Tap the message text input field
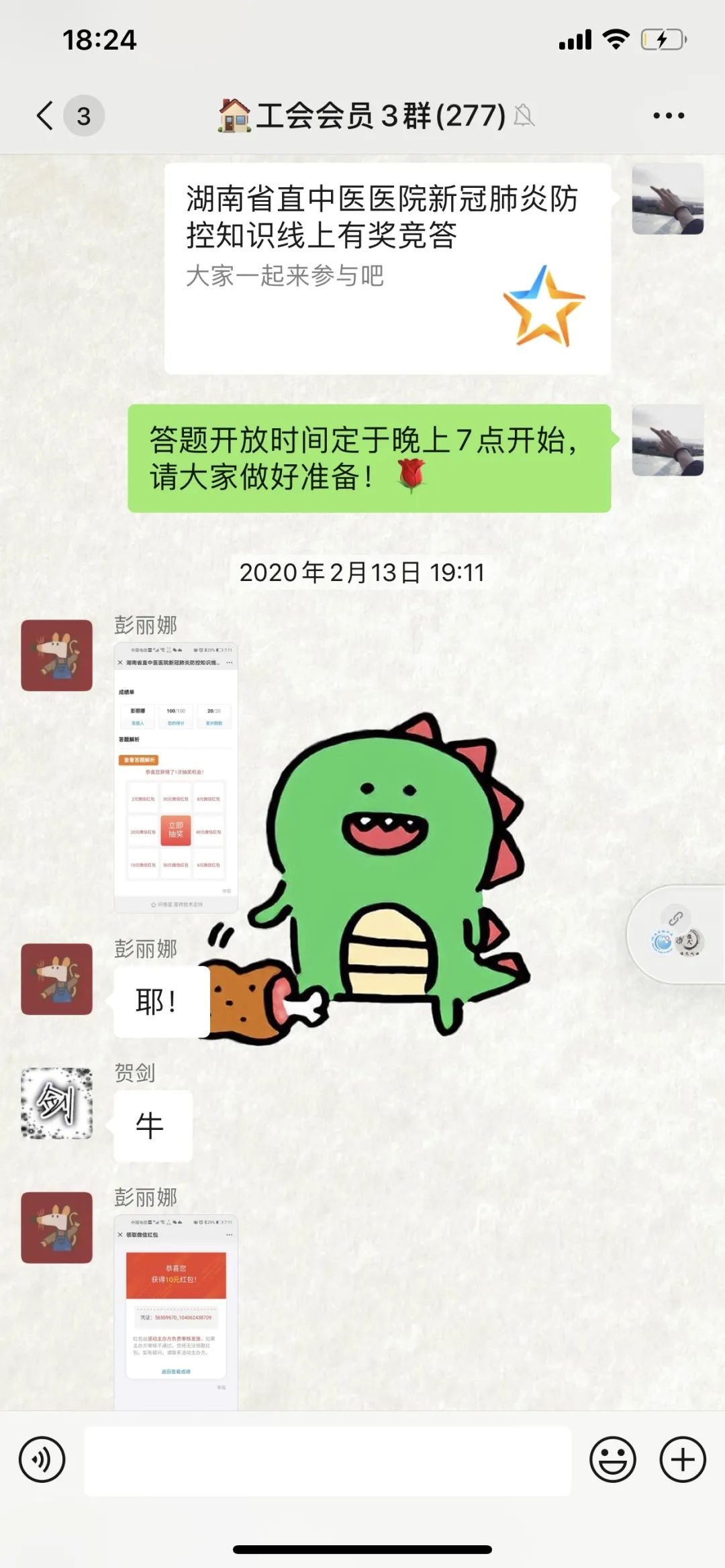 pos(328,1461)
